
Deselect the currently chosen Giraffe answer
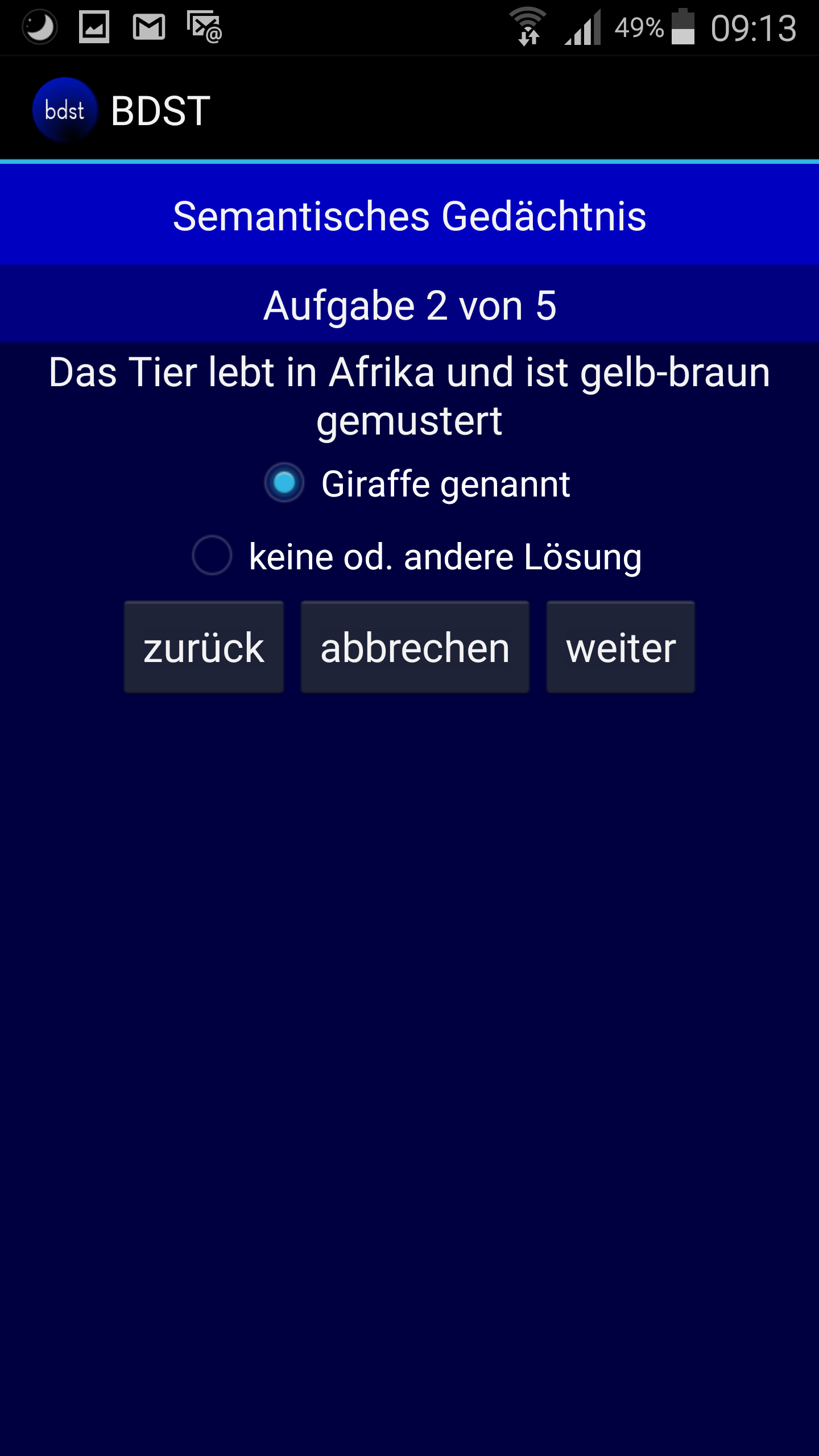[284, 484]
